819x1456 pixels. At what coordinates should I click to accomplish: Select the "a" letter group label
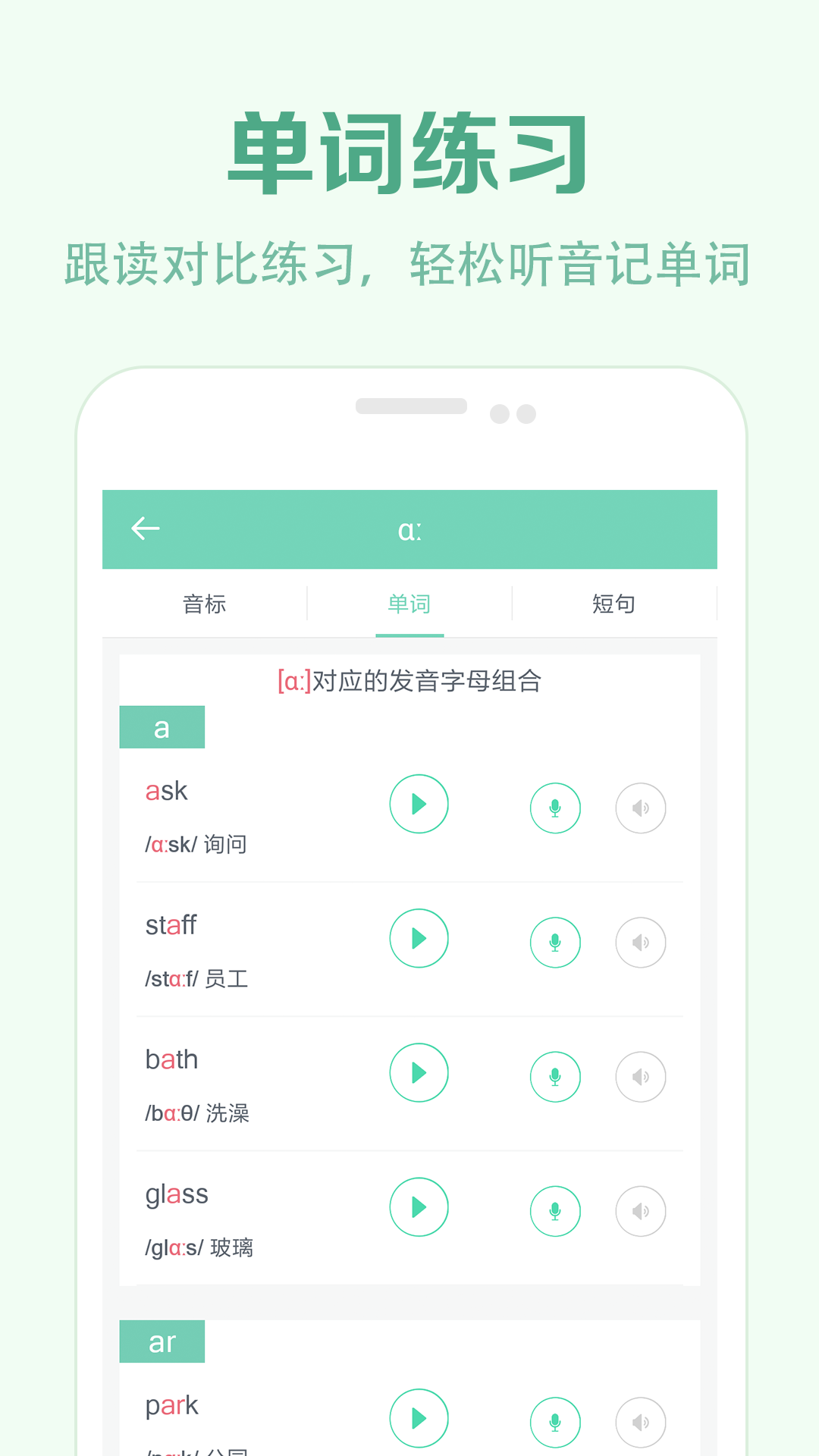click(162, 726)
